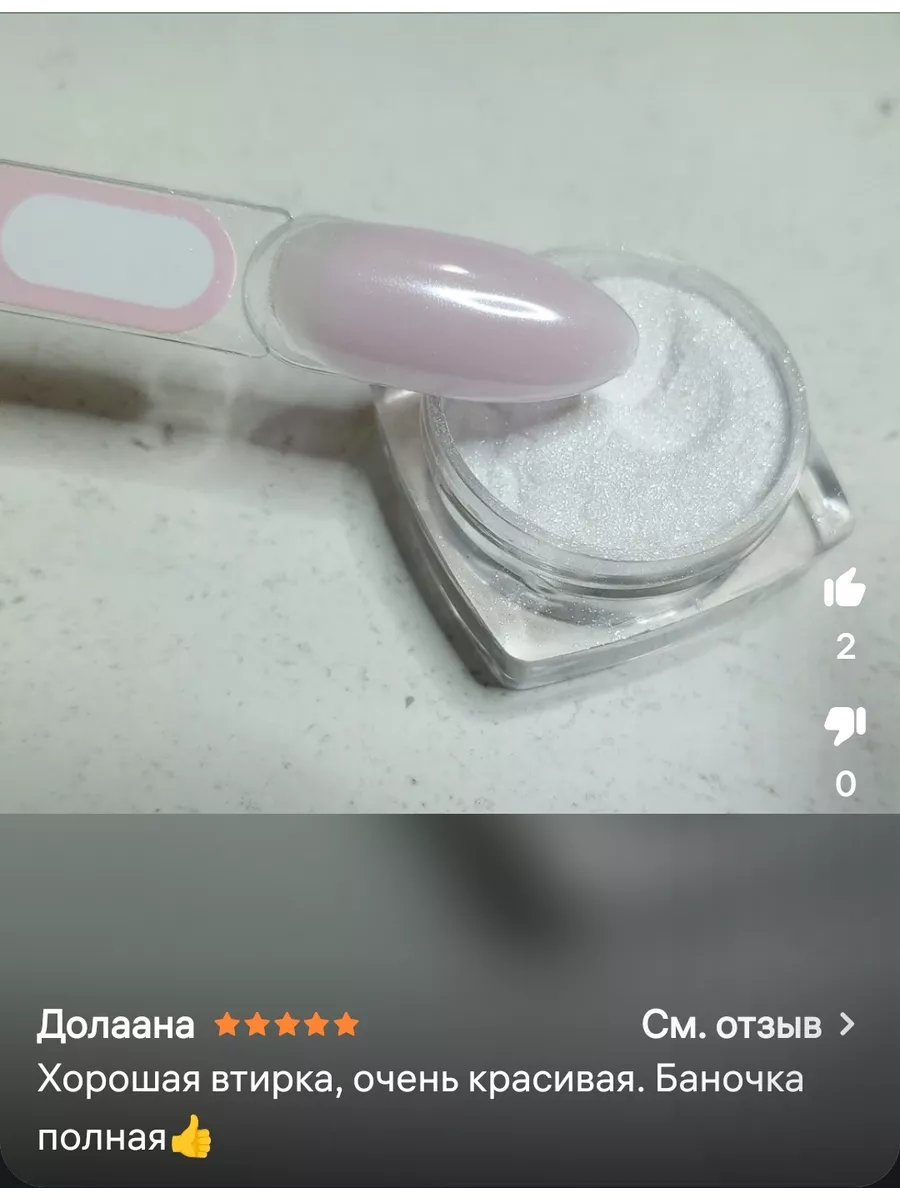900x1200 pixels.
Task: Like this review with thumbs up
Action: click(845, 588)
